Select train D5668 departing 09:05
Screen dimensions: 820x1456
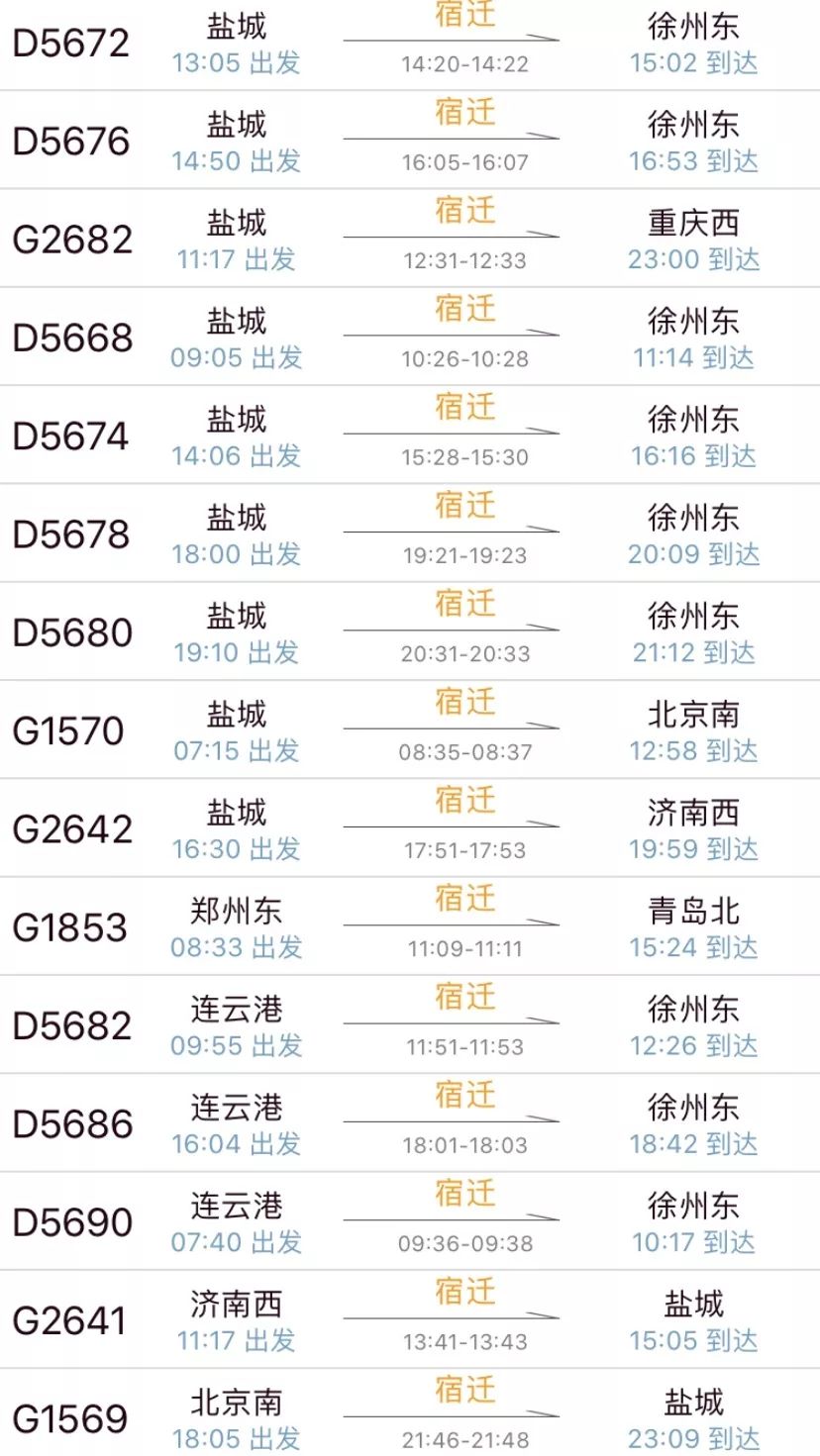[410, 337]
